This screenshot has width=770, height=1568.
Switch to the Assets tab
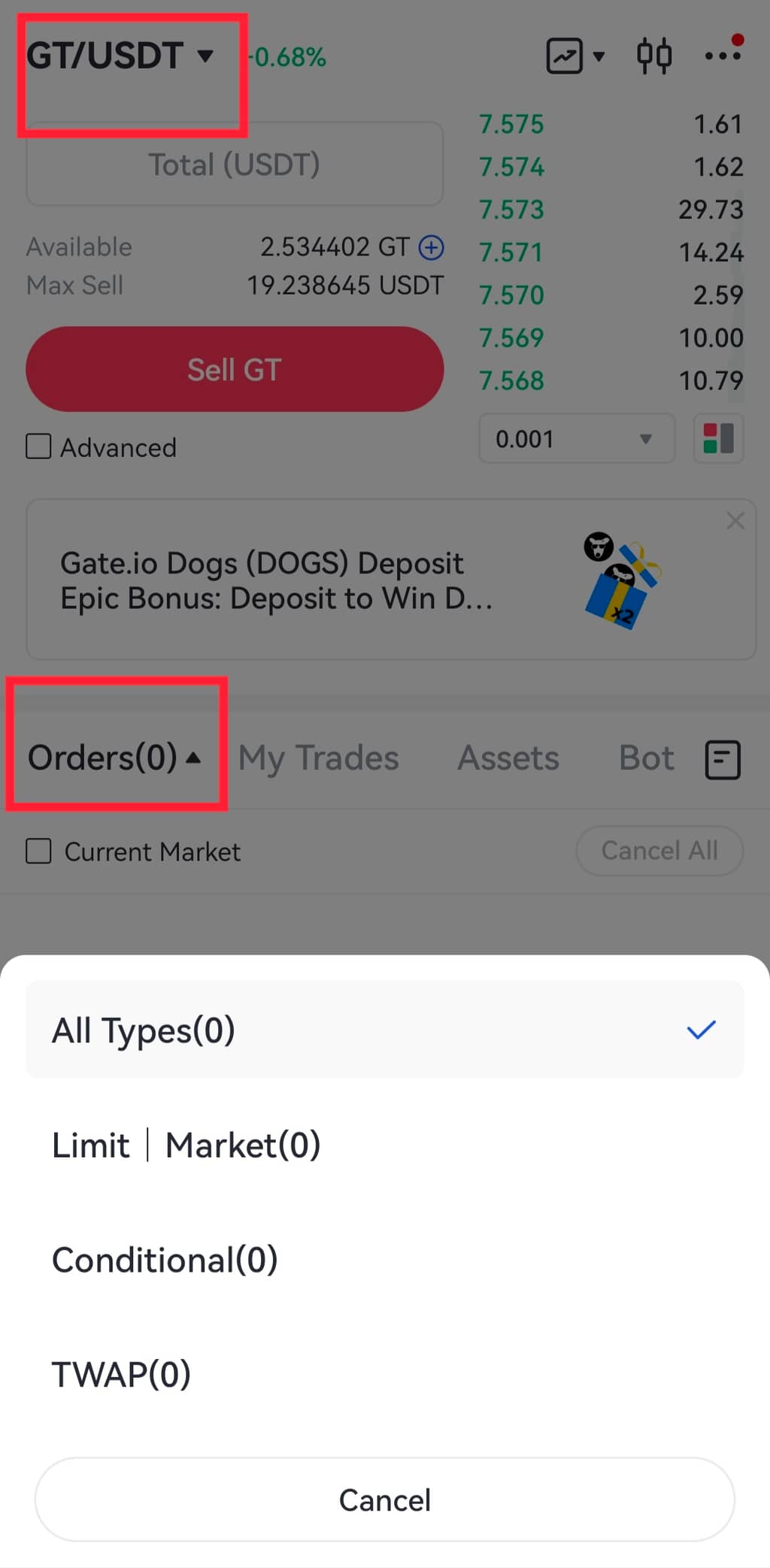[x=508, y=758]
